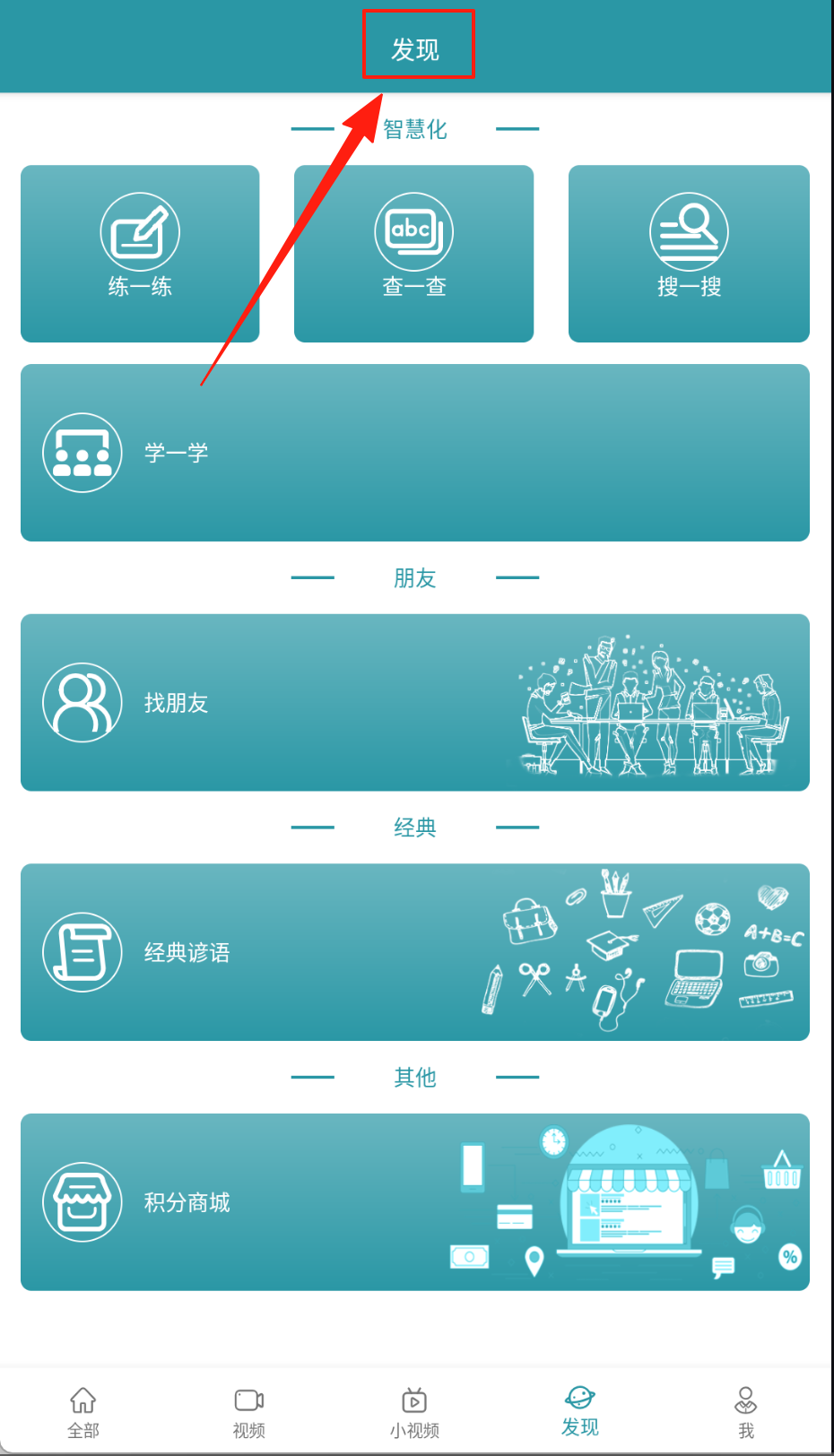Switch to the 全部 tab

[x=83, y=1412]
